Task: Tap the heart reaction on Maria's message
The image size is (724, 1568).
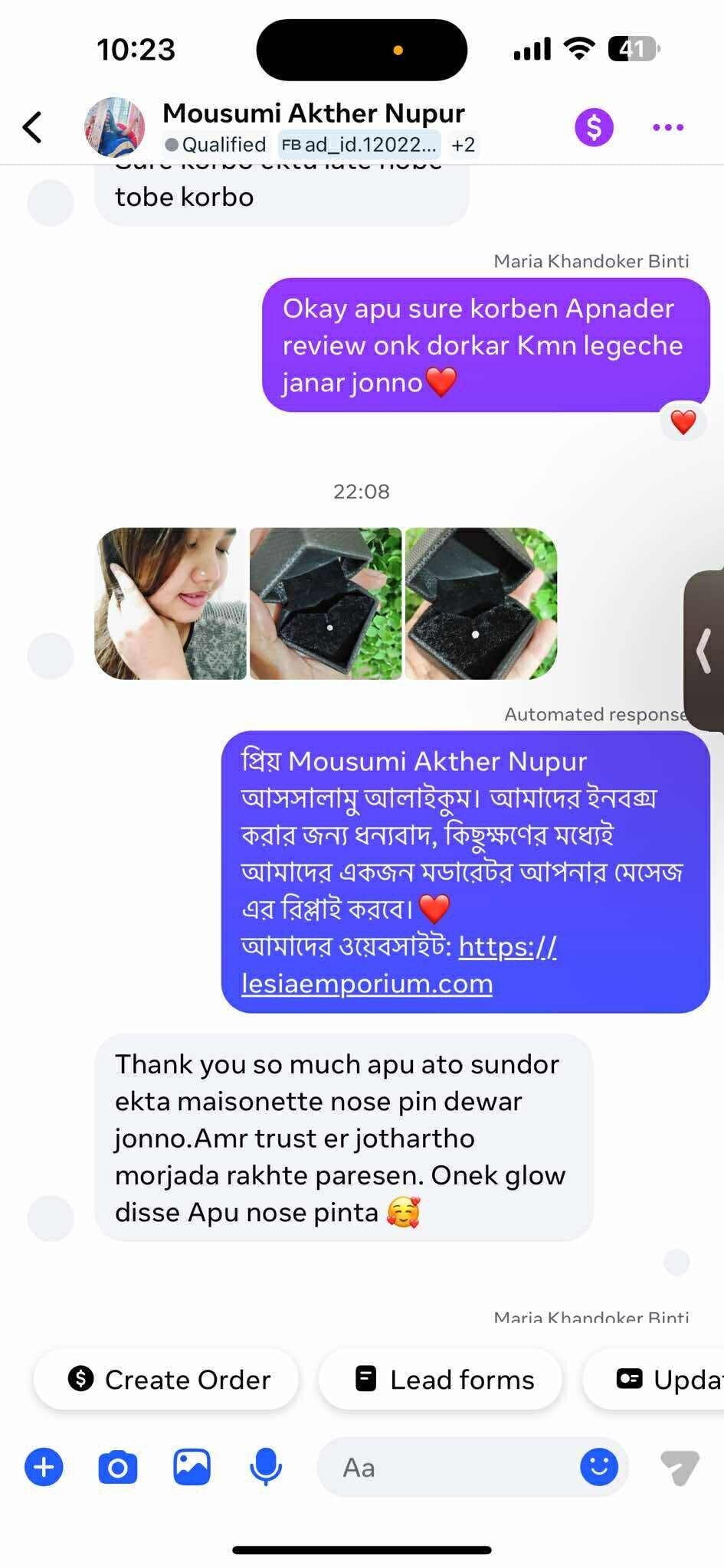Action: click(x=683, y=421)
